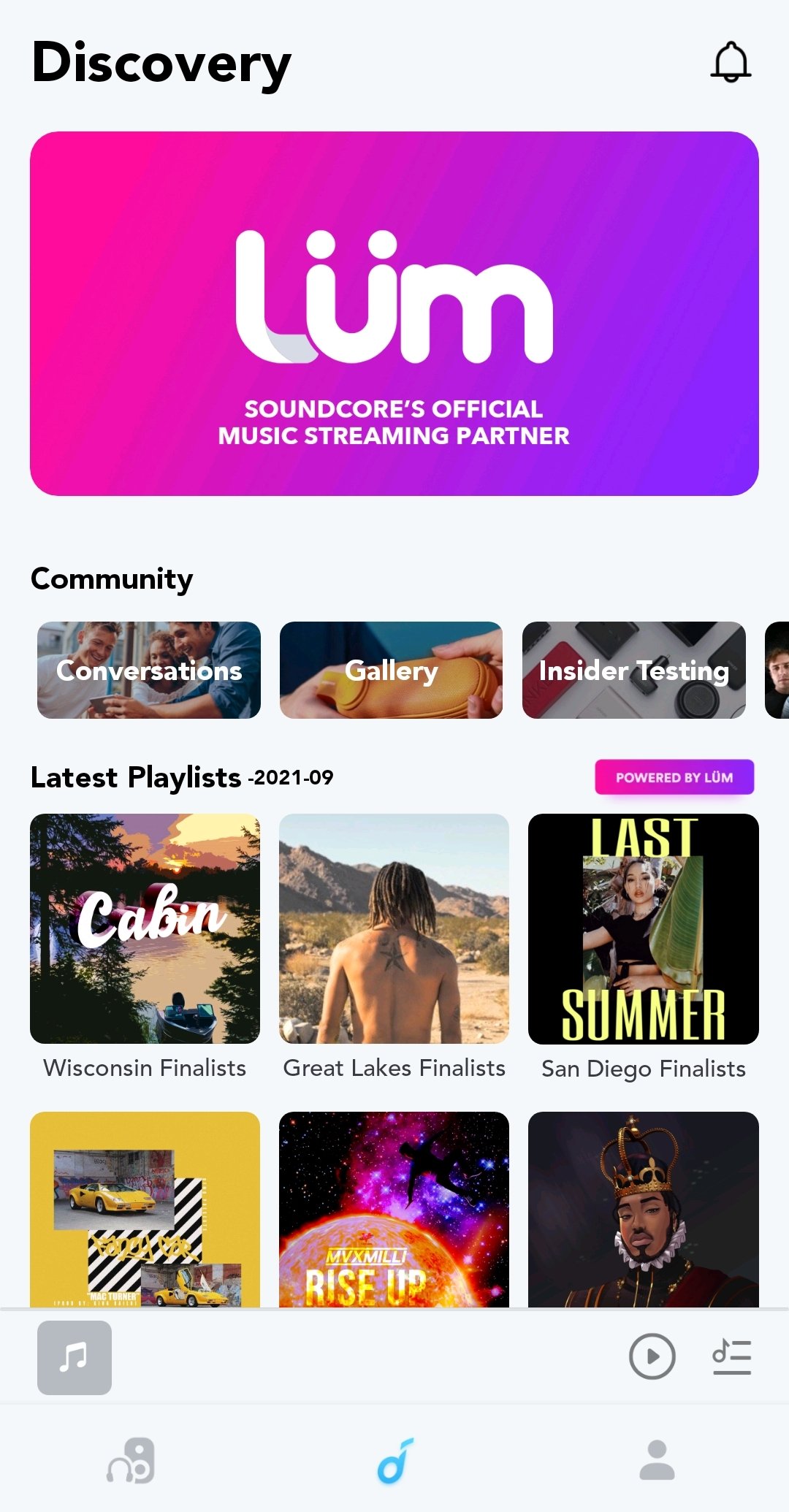Switch to the profile tab
This screenshot has height=1512, width=789.
pyautogui.click(x=657, y=1460)
